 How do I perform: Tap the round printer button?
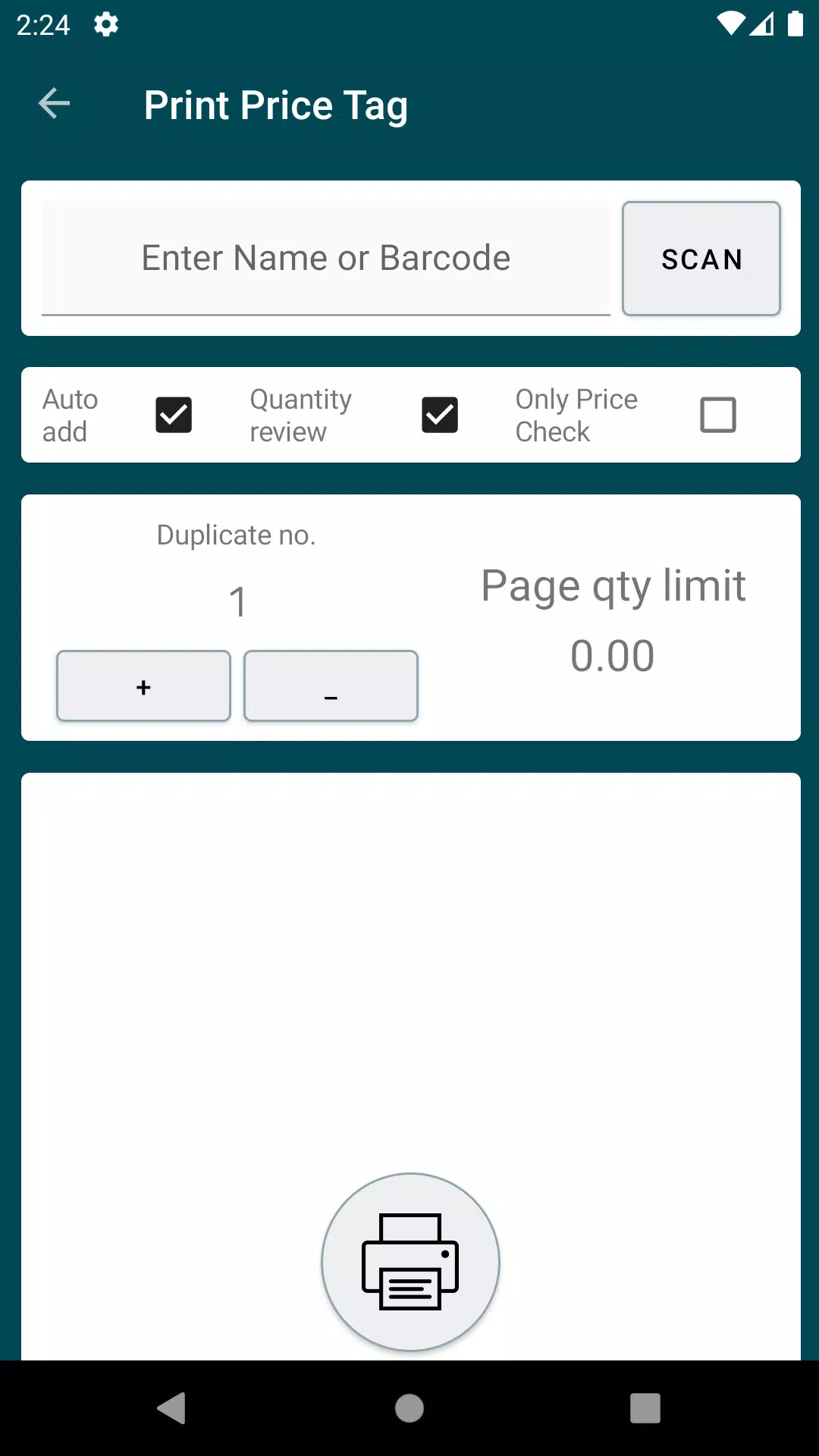(410, 1262)
